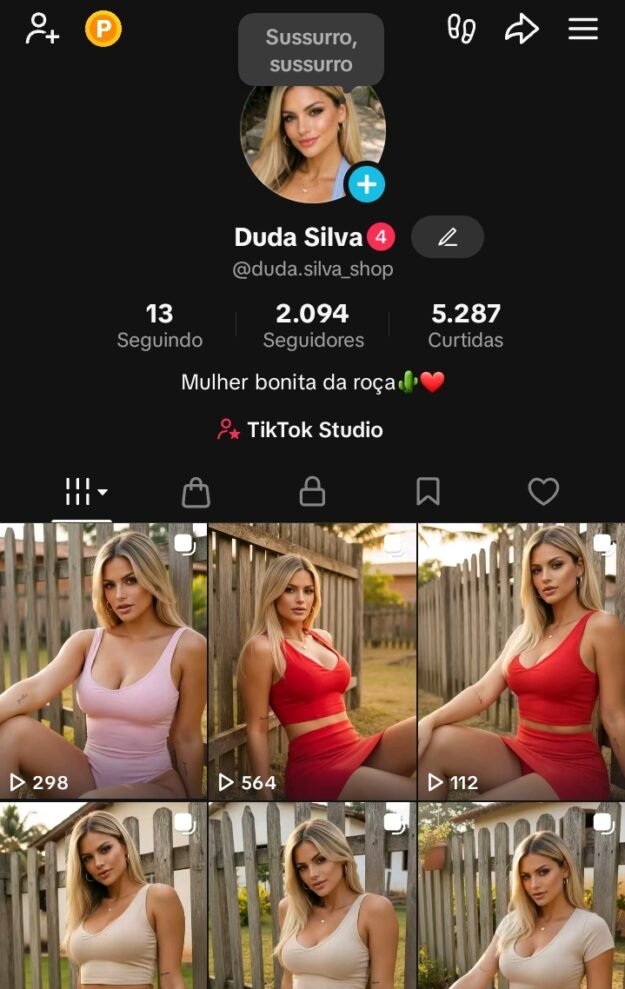Switch to the private videos lock tab

point(312,491)
